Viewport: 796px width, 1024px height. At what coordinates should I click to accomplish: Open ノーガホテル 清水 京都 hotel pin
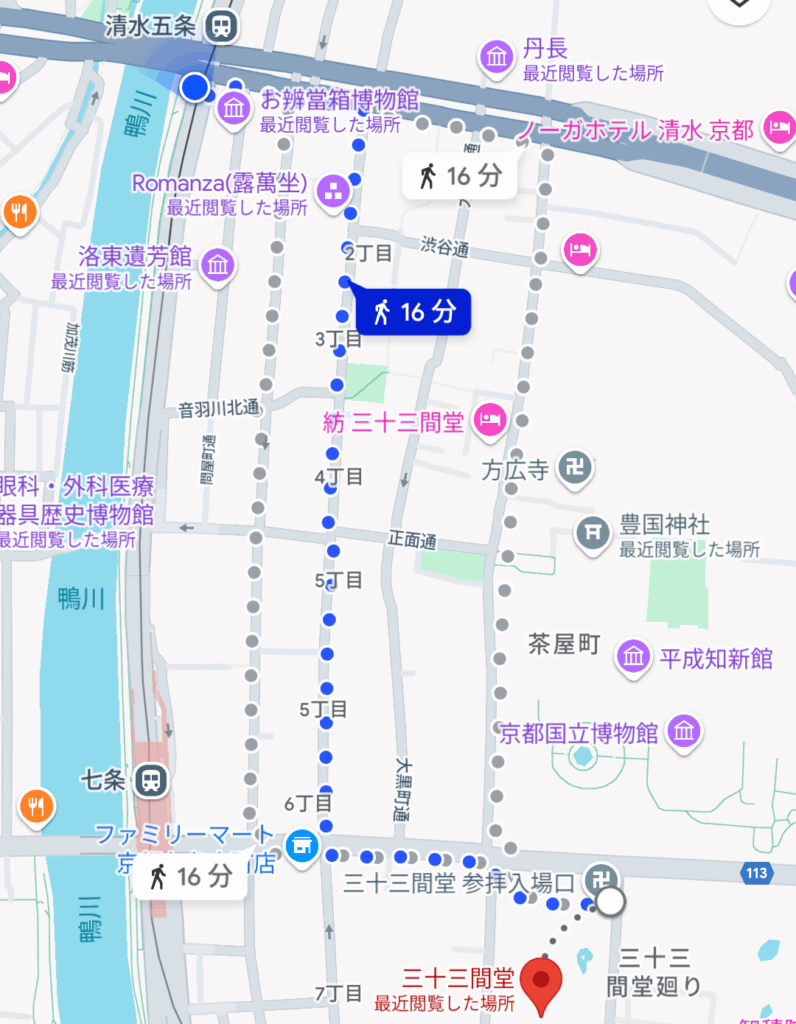776,128
